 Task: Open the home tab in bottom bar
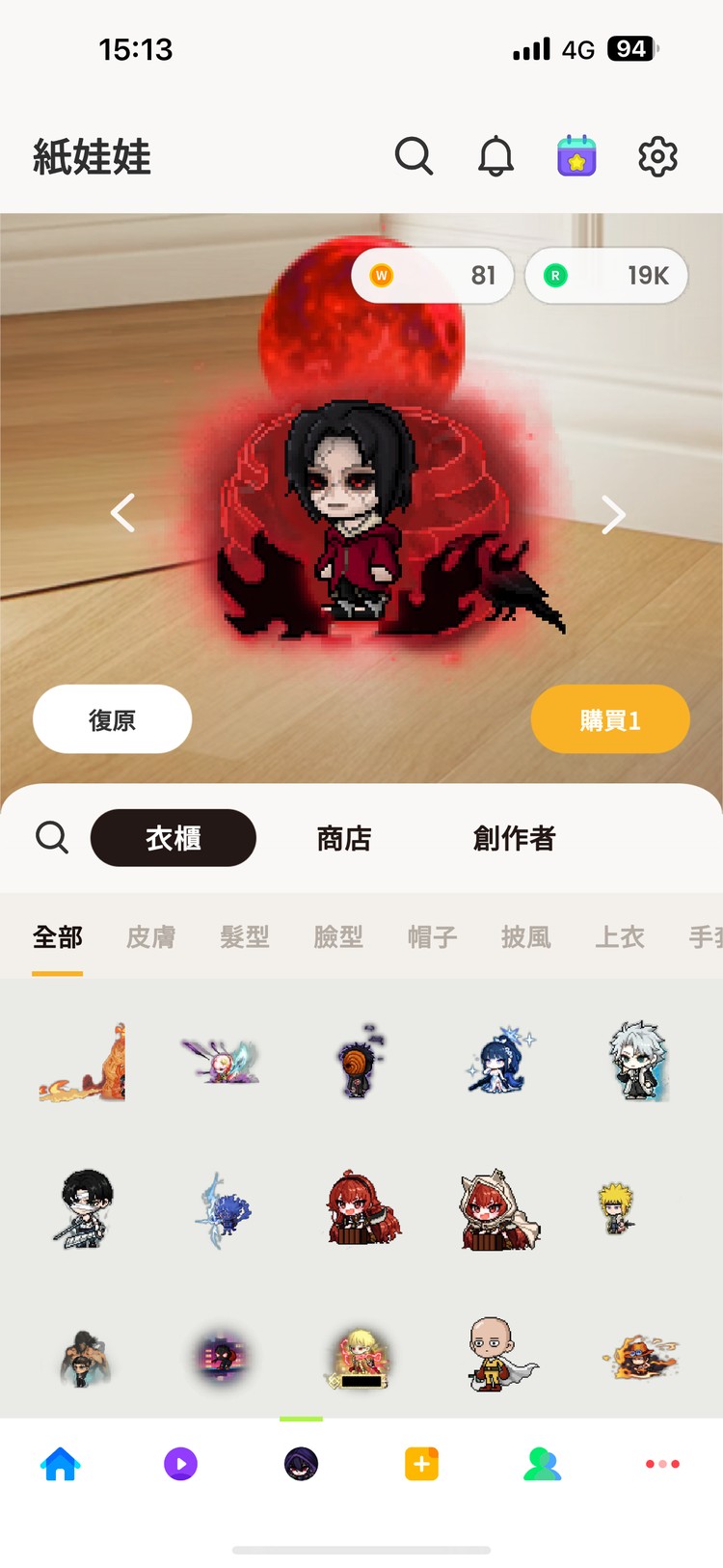tap(60, 1464)
